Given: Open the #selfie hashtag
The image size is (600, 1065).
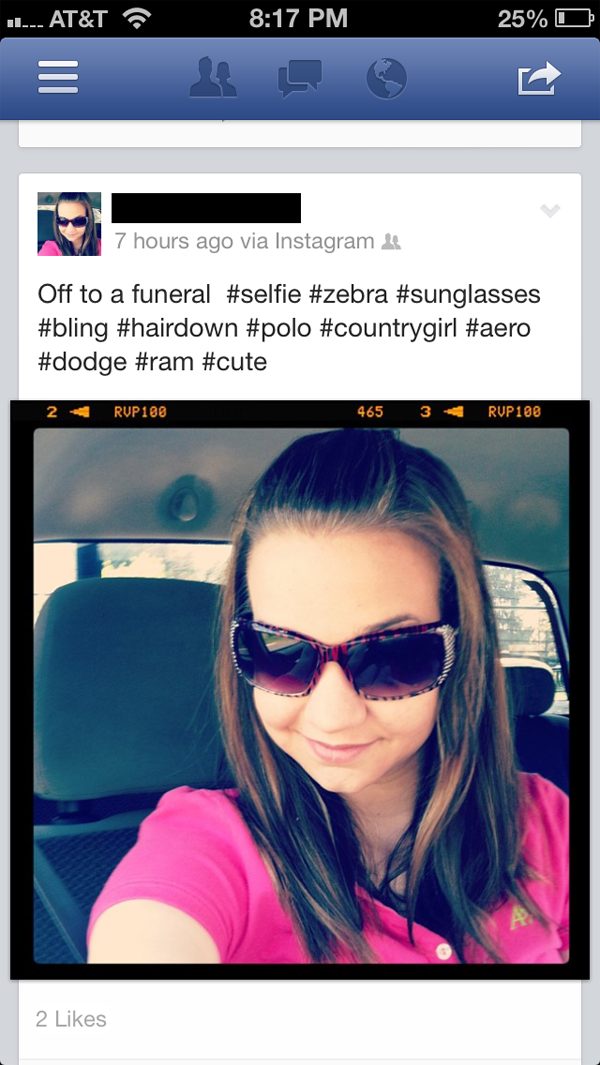Looking at the screenshot, I should (x=265, y=294).
